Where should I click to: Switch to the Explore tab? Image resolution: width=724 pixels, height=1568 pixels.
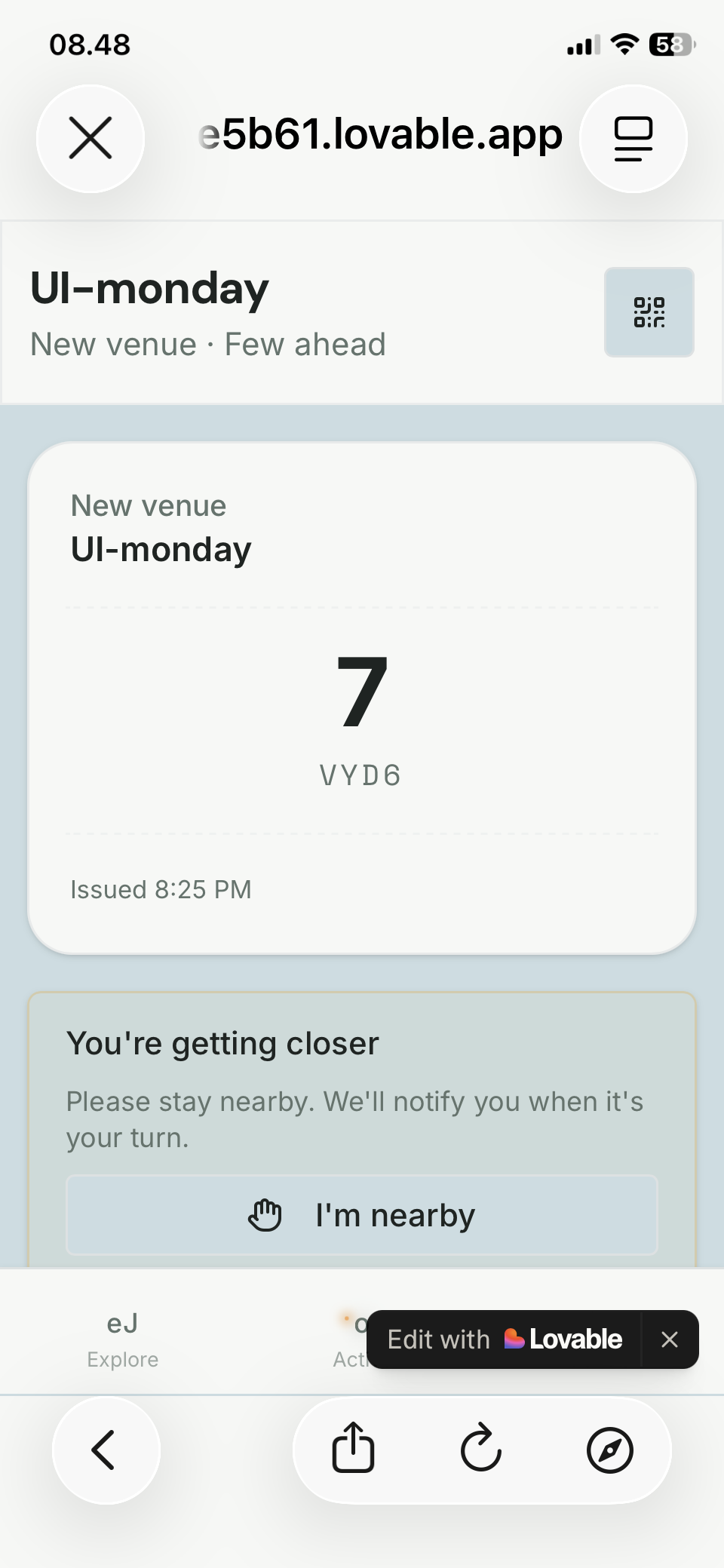[122, 1339]
